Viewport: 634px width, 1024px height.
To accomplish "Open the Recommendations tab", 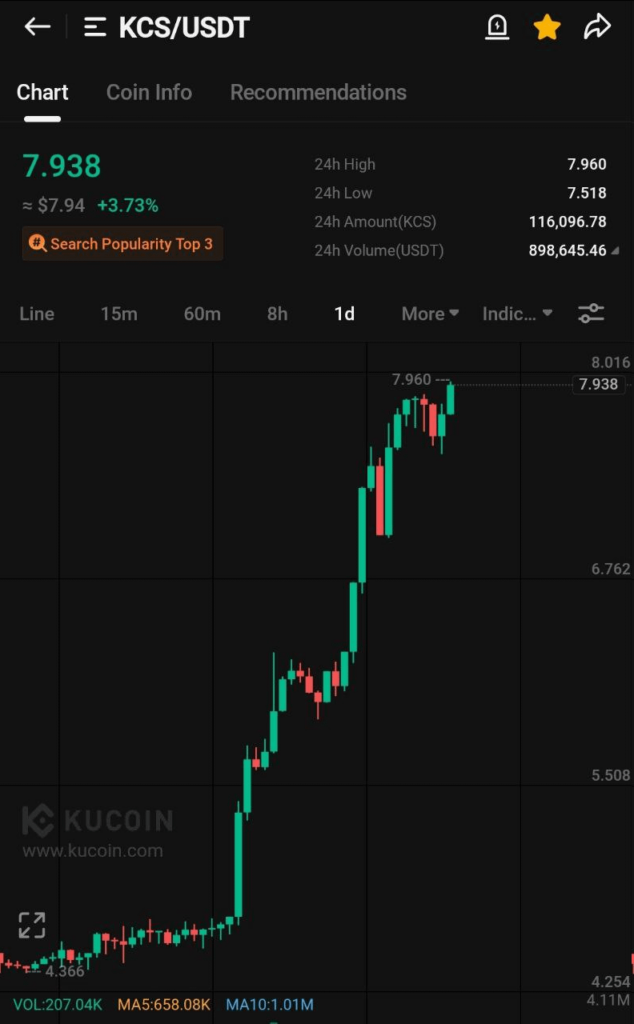I will [318, 92].
